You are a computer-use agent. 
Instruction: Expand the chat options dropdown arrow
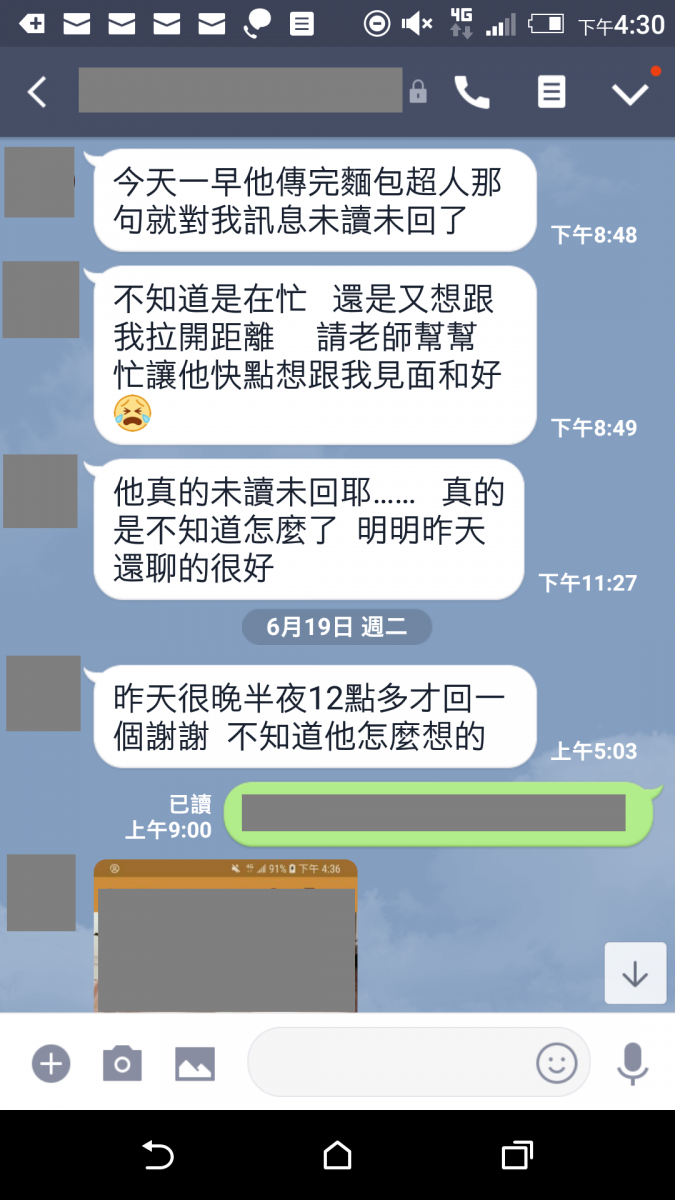631,93
